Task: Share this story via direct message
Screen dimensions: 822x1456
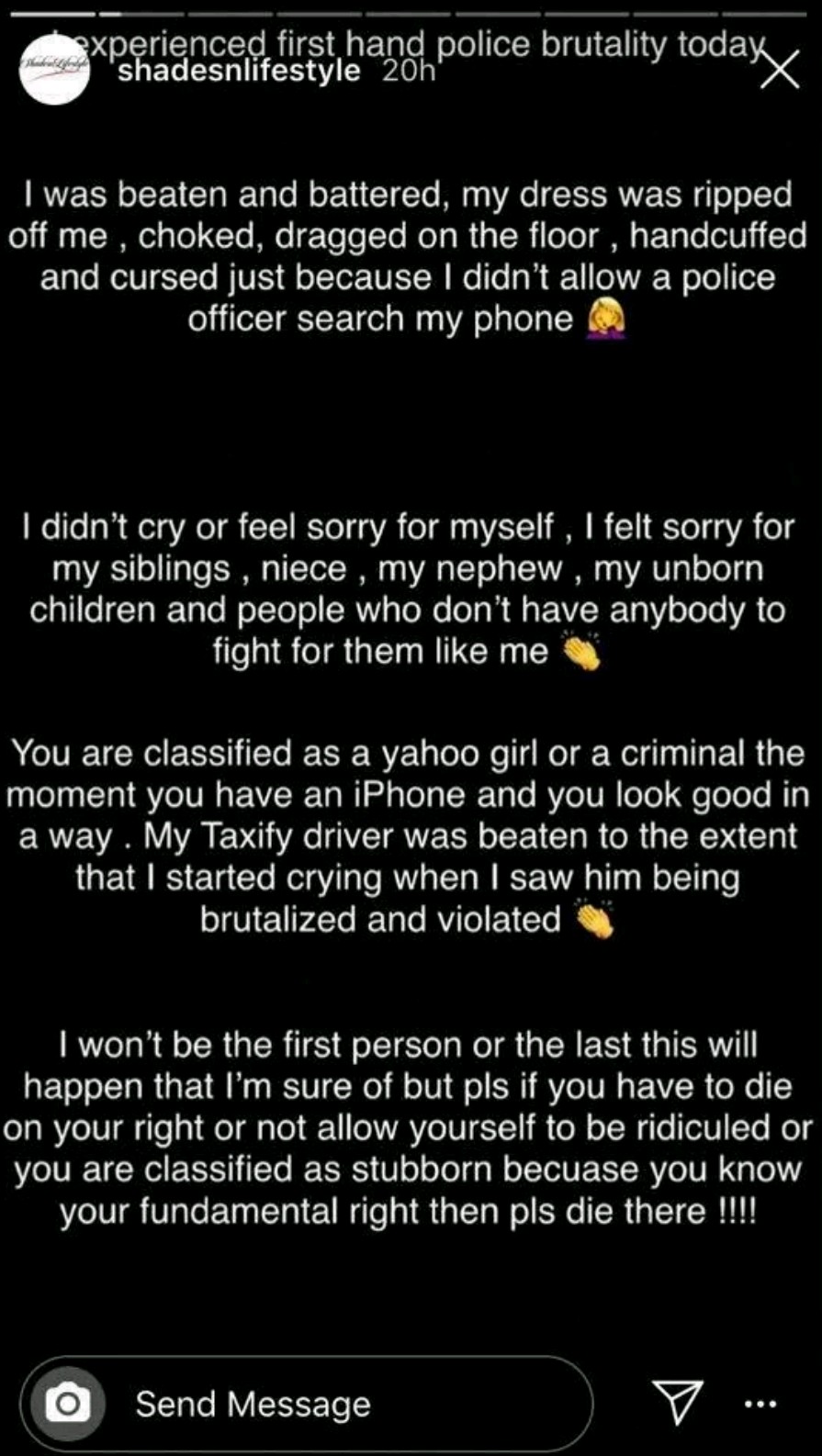Action: coord(678,1402)
